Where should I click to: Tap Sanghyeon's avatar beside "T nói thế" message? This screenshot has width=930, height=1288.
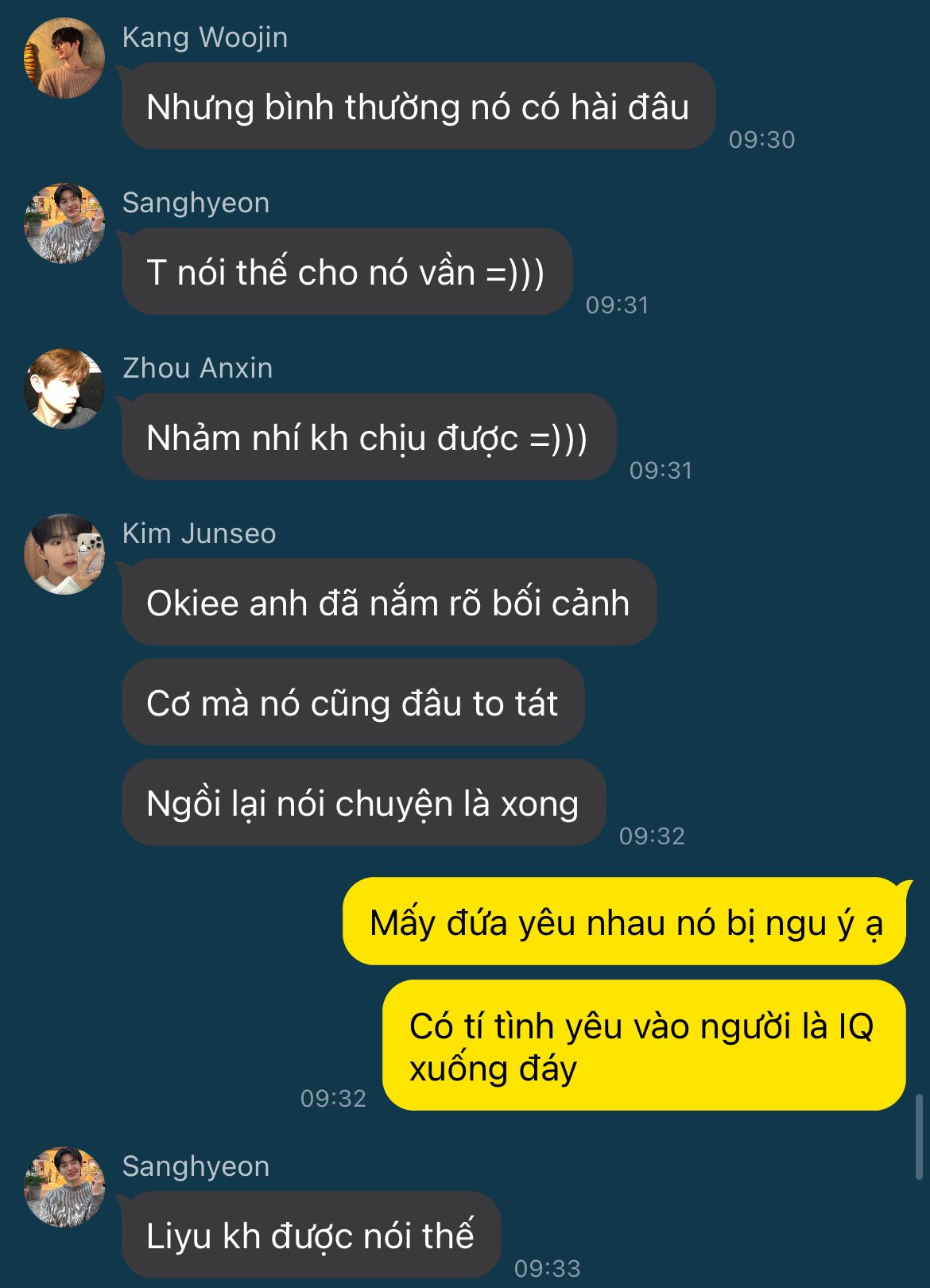click(64, 223)
